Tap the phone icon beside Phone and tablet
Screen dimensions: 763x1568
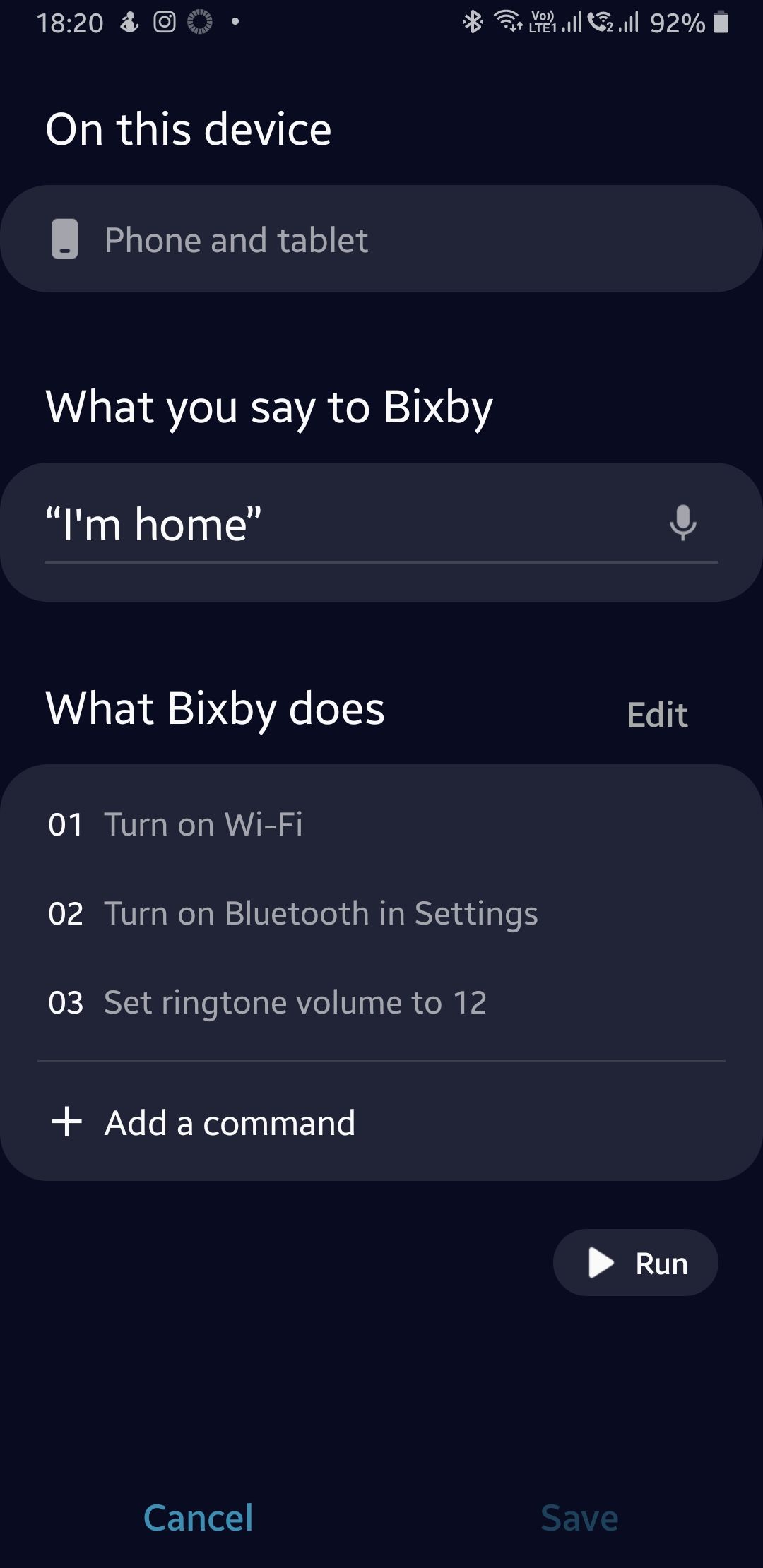[66, 239]
